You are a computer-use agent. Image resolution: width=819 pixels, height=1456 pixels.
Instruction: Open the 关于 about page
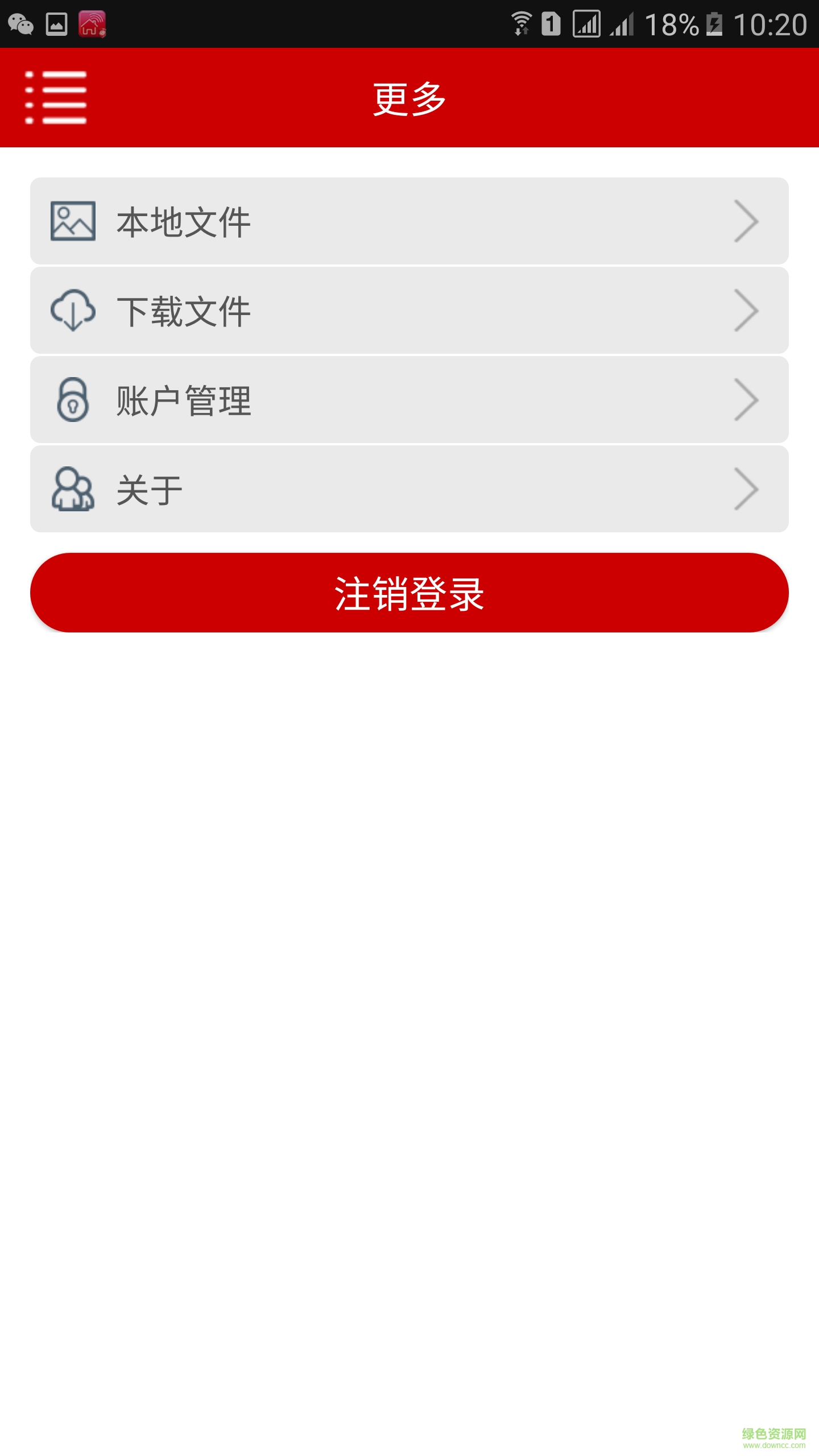(x=408, y=490)
